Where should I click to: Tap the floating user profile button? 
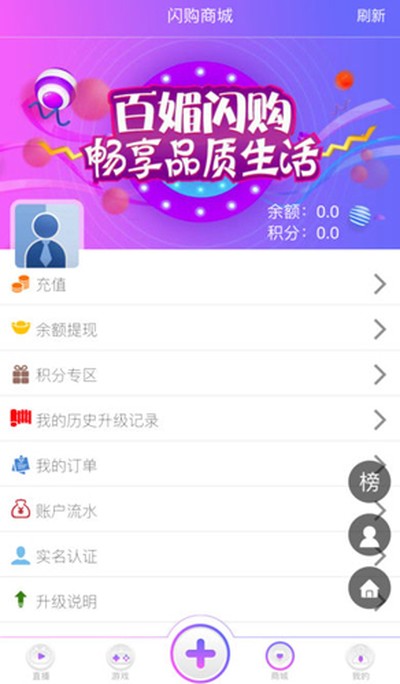[369, 535]
